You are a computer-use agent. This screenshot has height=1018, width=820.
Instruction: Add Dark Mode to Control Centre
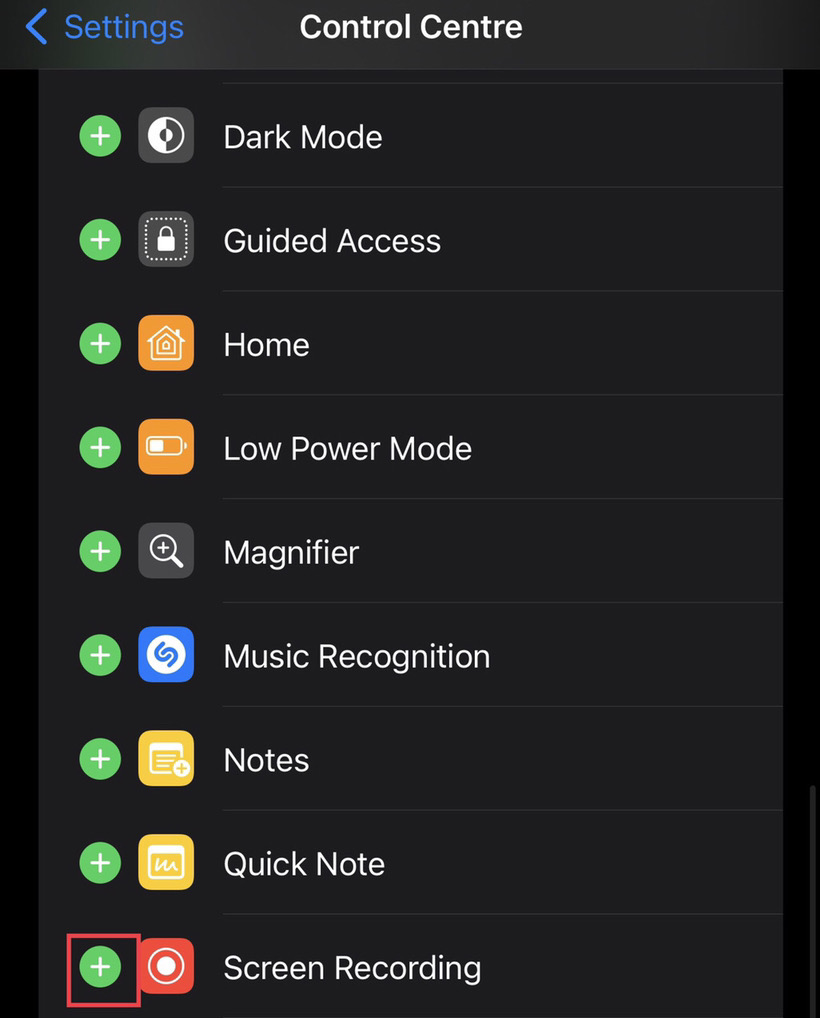[100, 135]
